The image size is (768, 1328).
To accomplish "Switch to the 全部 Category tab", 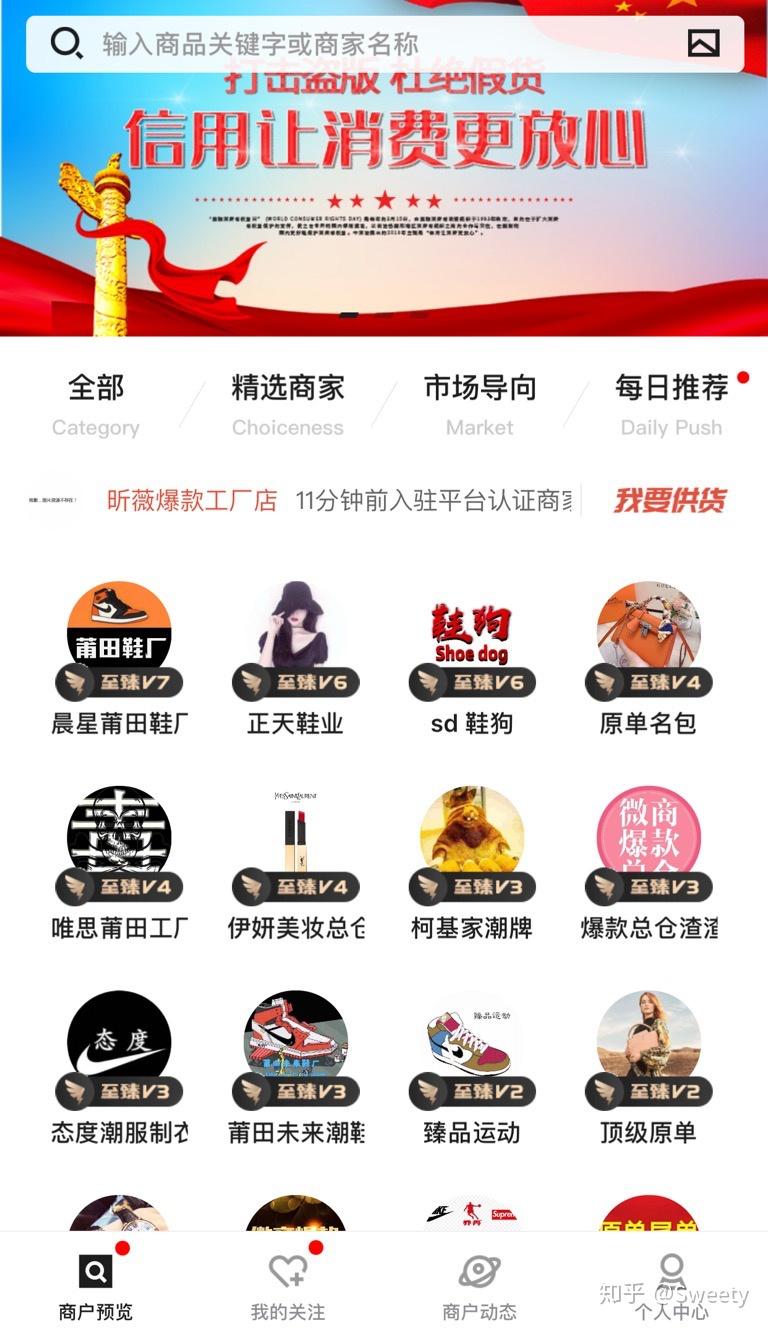I will 96,404.
